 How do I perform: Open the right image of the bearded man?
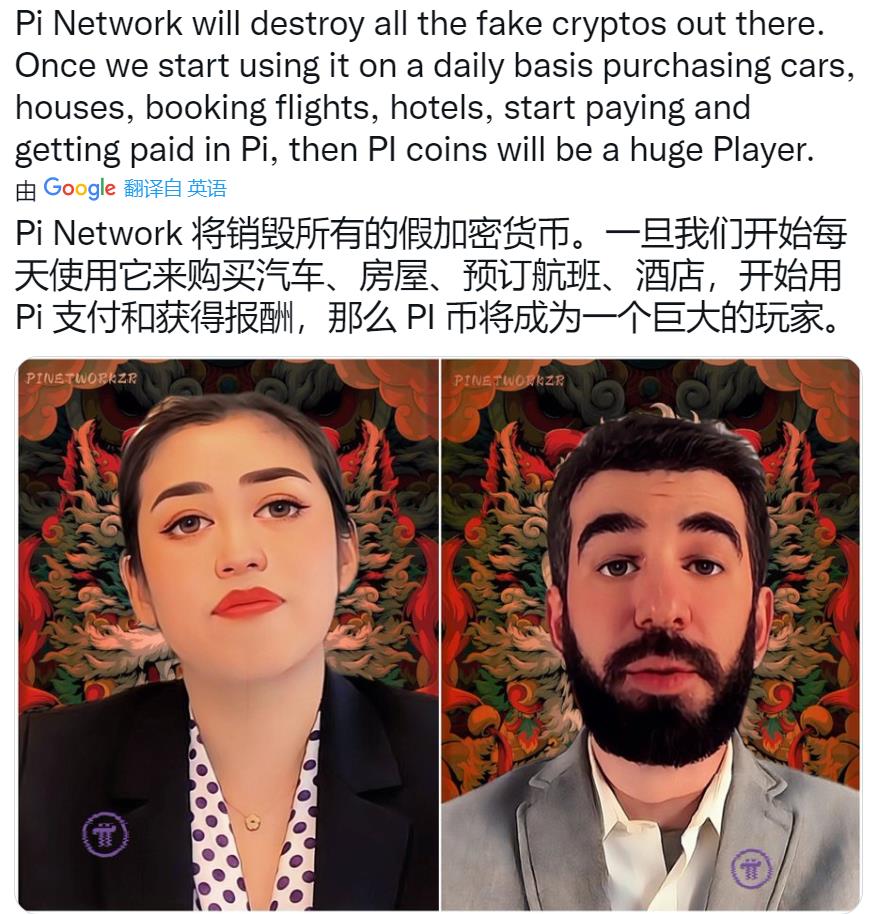tap(650, 634)
